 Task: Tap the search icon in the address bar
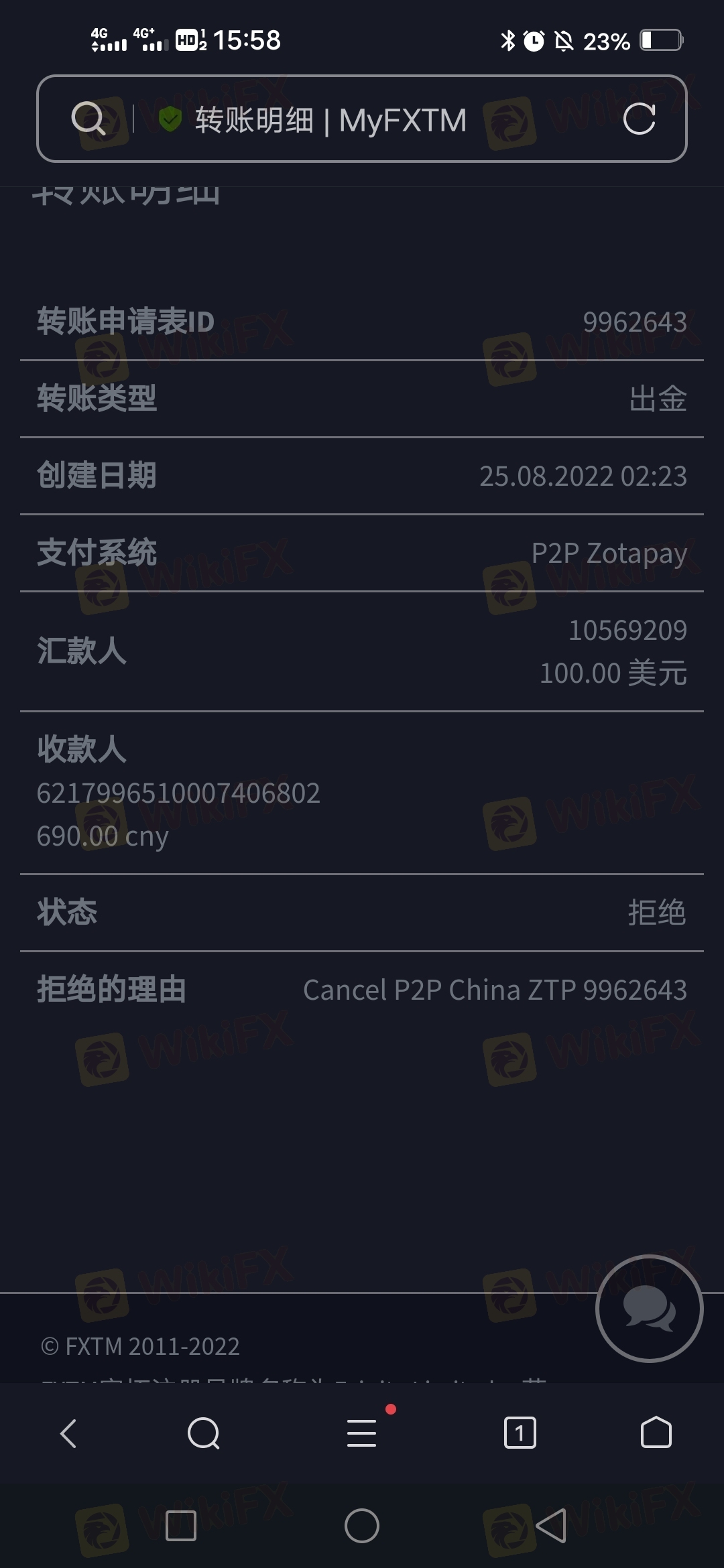point(88,119)
